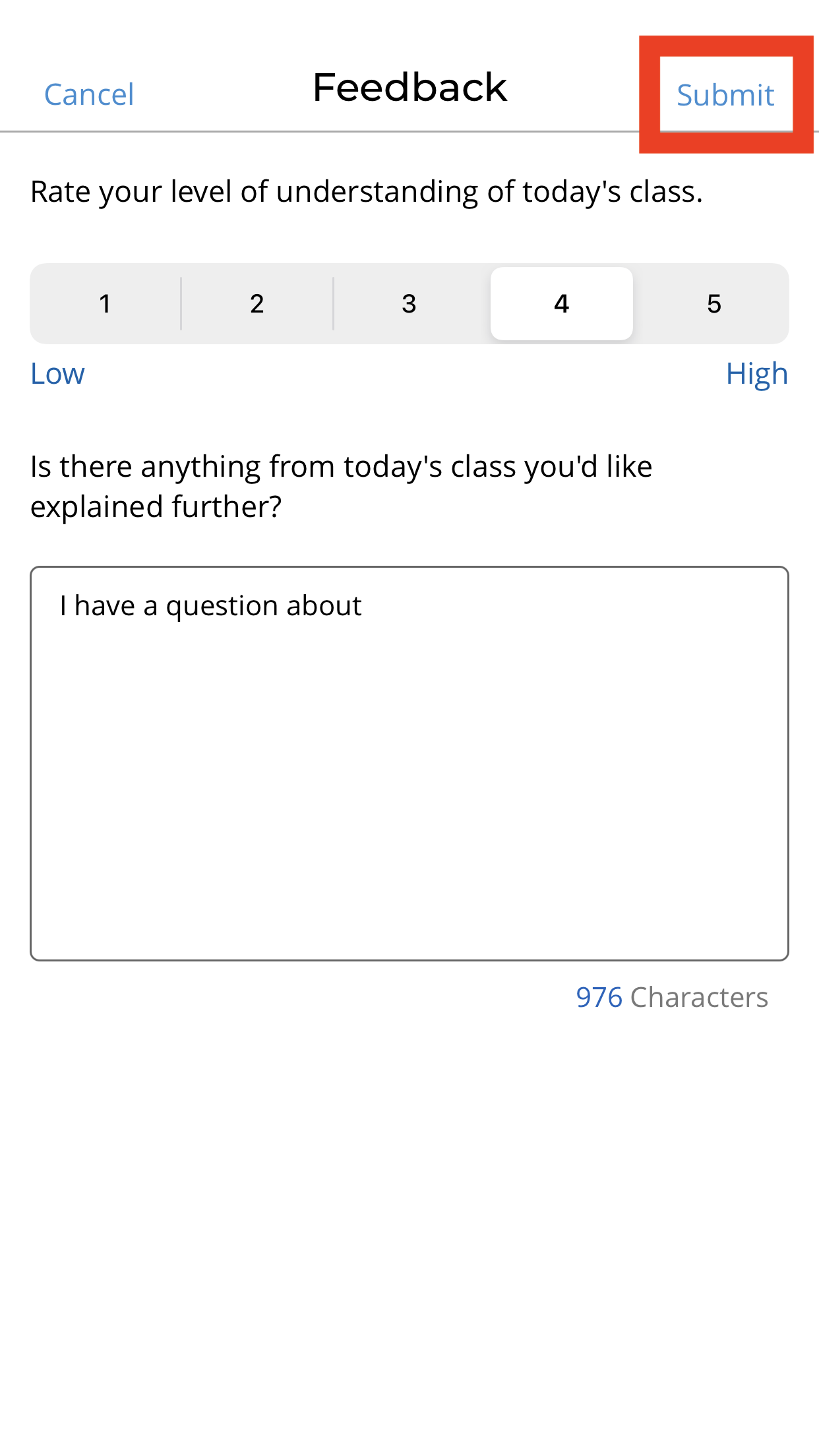Select rating 5 on the understanding scale
The width and height of the screenshot is (819, 1456).
click(714, 303)
